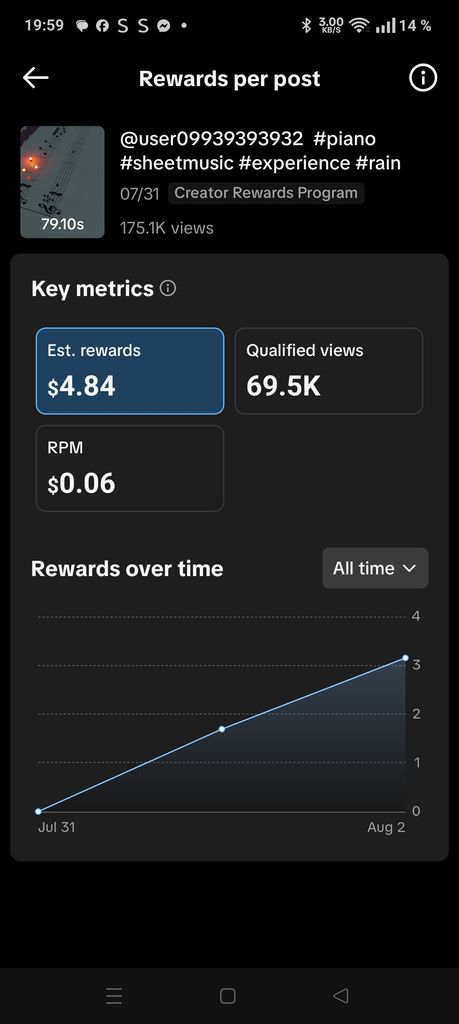Tap the Aug 2 data point on chart
This screenshot has width=459, height=1024.
tap(405, 658)
